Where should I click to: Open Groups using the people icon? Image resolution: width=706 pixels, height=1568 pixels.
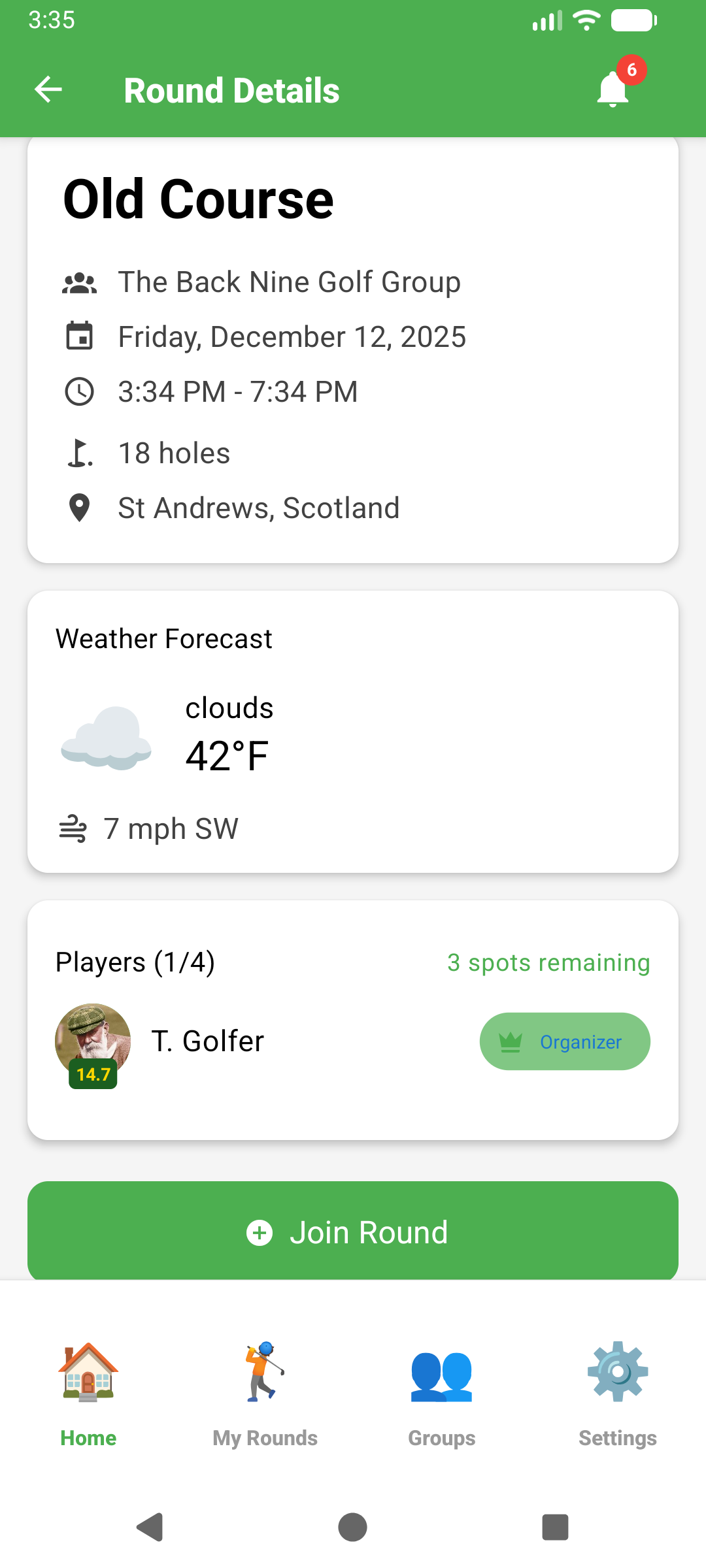(441, 1375)
